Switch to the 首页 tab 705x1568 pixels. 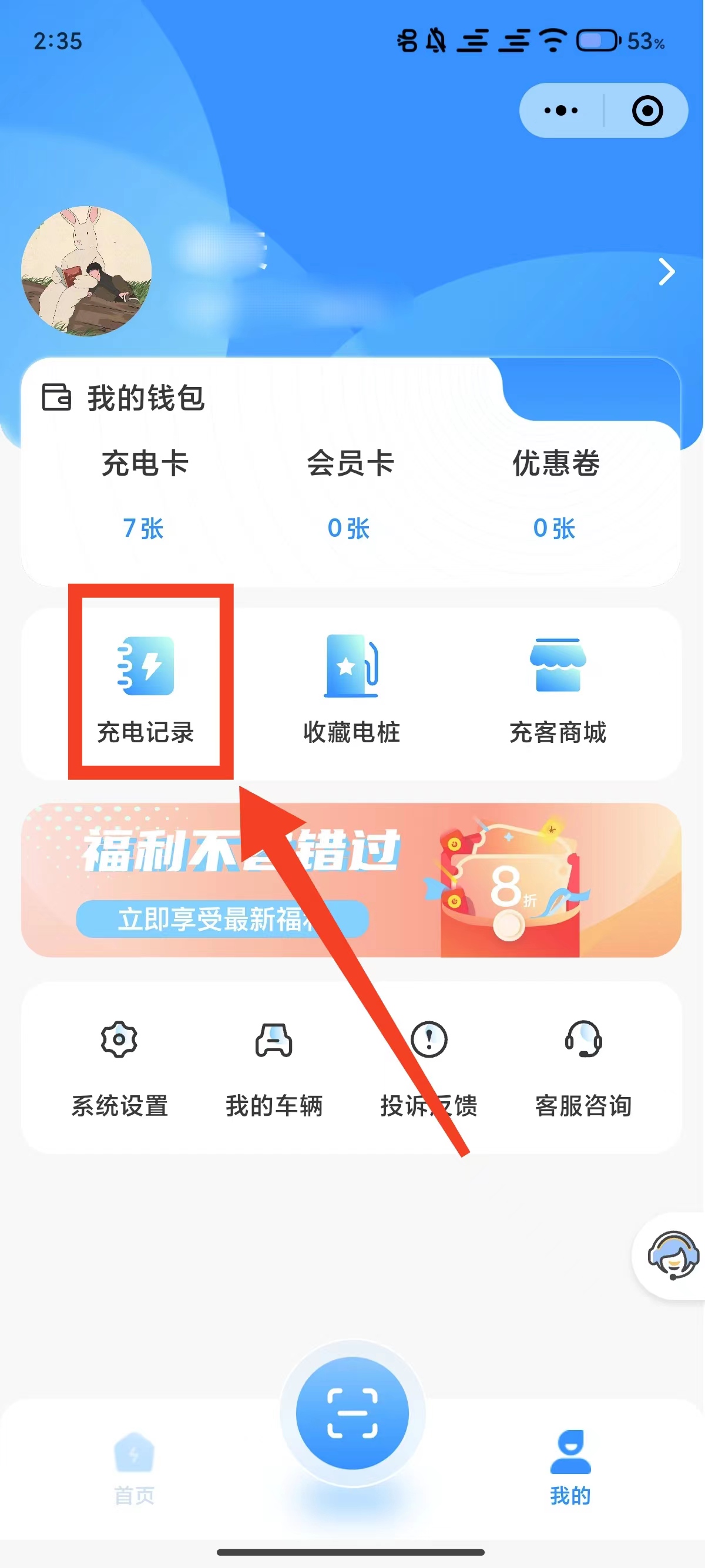(x=134, y=1469)
